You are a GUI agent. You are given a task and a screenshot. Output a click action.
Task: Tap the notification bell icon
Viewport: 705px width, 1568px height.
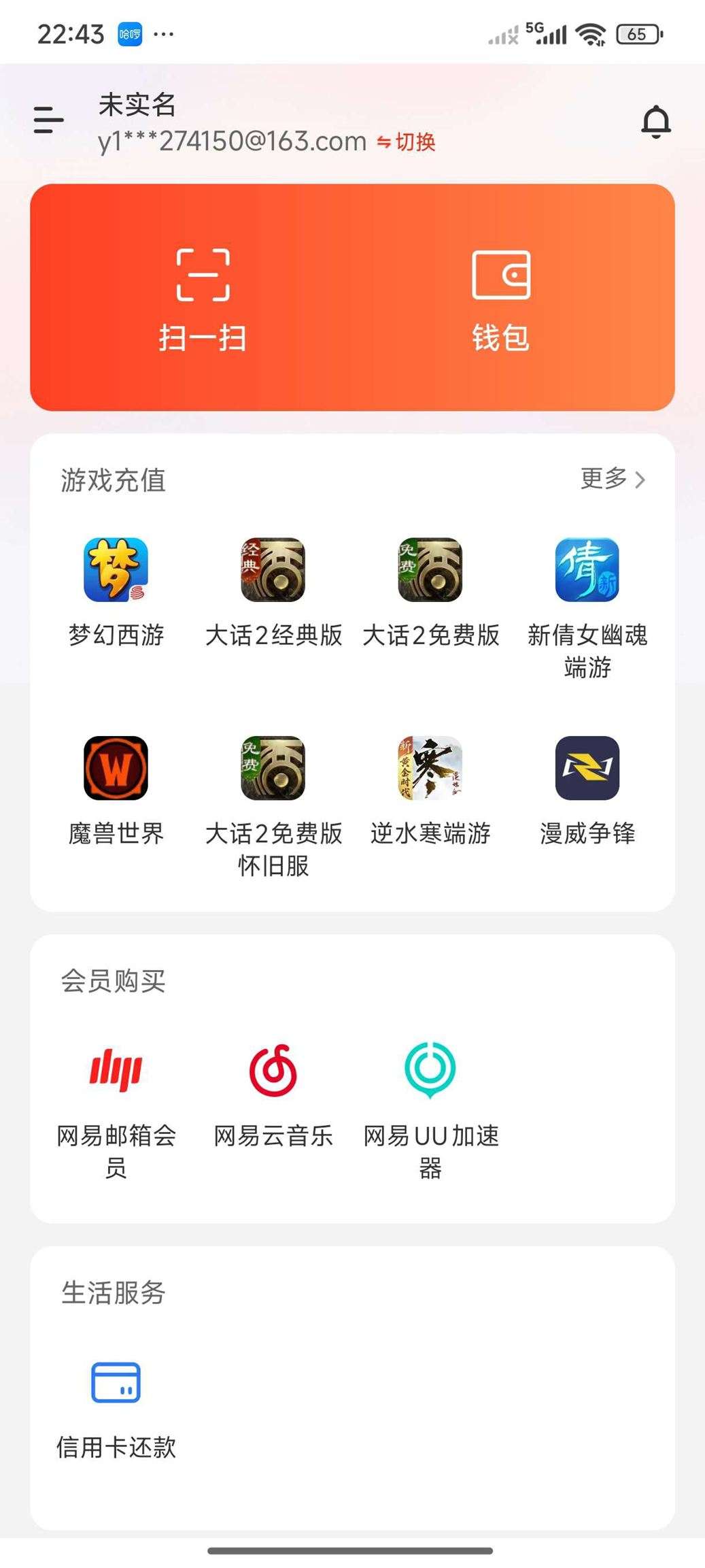click(656, 122)
